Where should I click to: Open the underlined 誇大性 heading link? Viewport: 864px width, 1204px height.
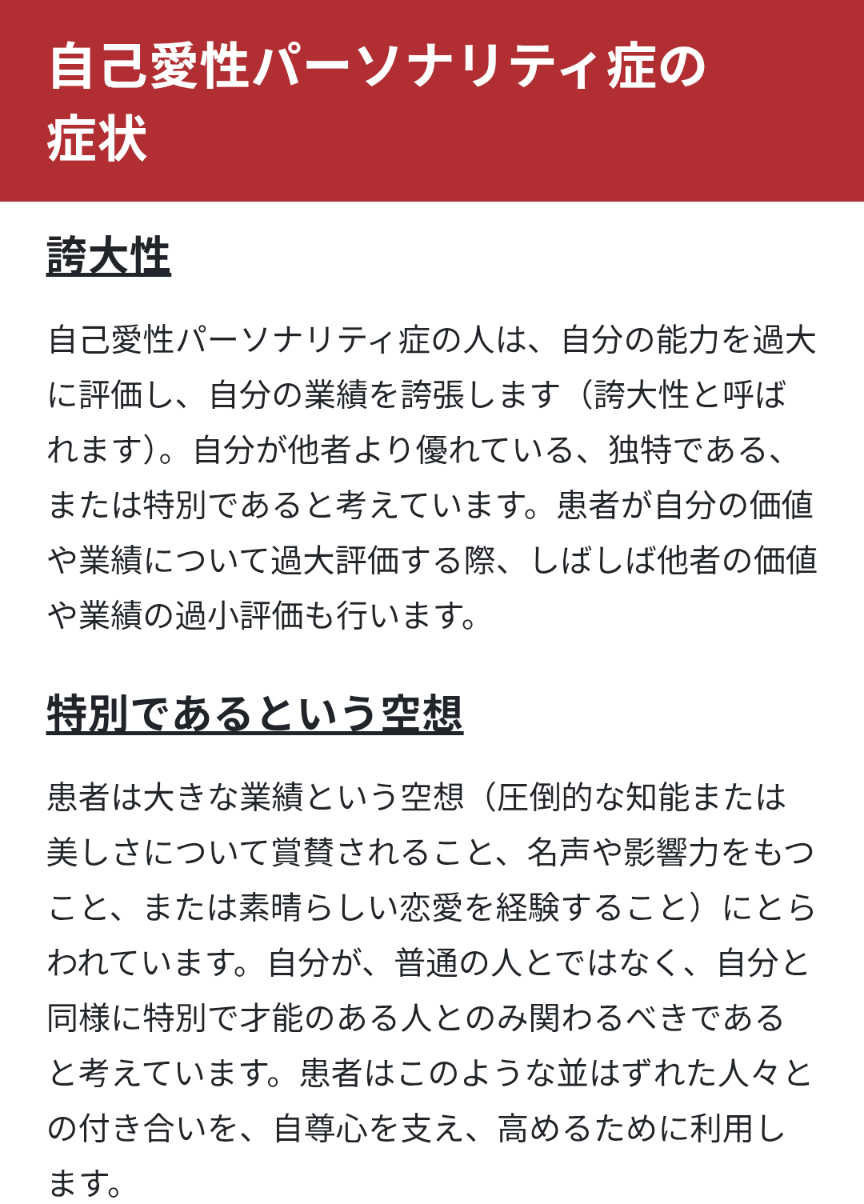point(109,258)
